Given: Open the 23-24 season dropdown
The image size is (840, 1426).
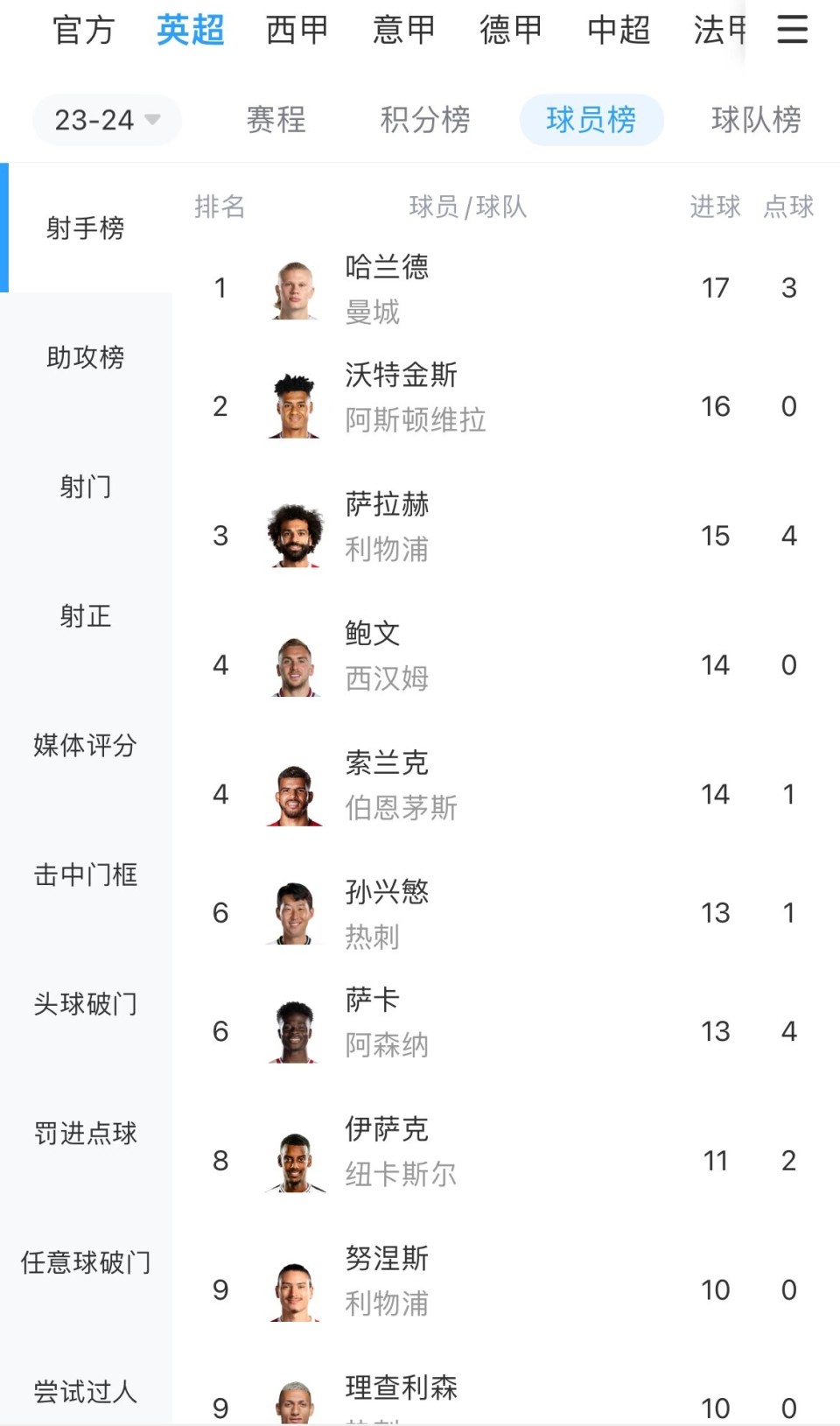Looking at the screenshot, I should (x=106, y=120).
